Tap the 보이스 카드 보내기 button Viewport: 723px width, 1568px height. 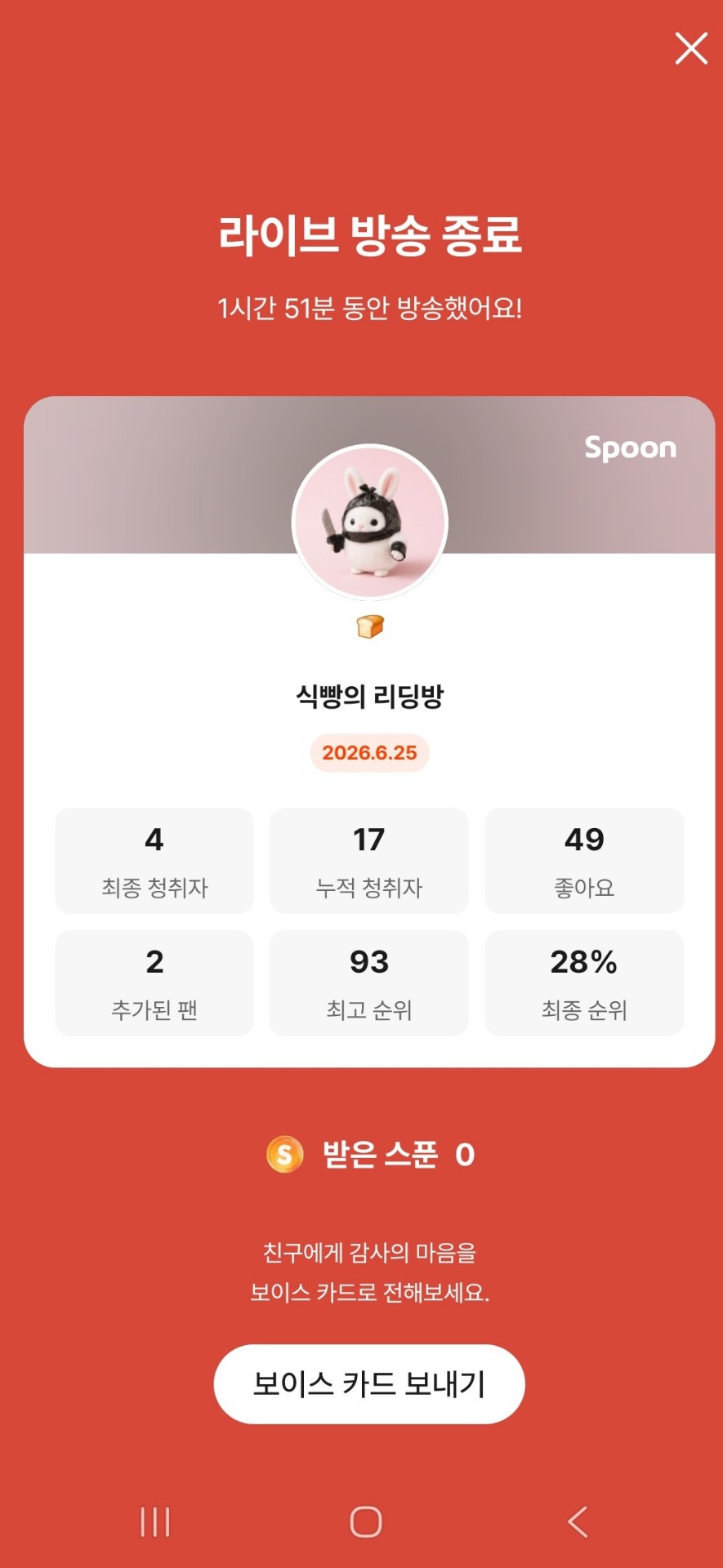(369, 1384)
